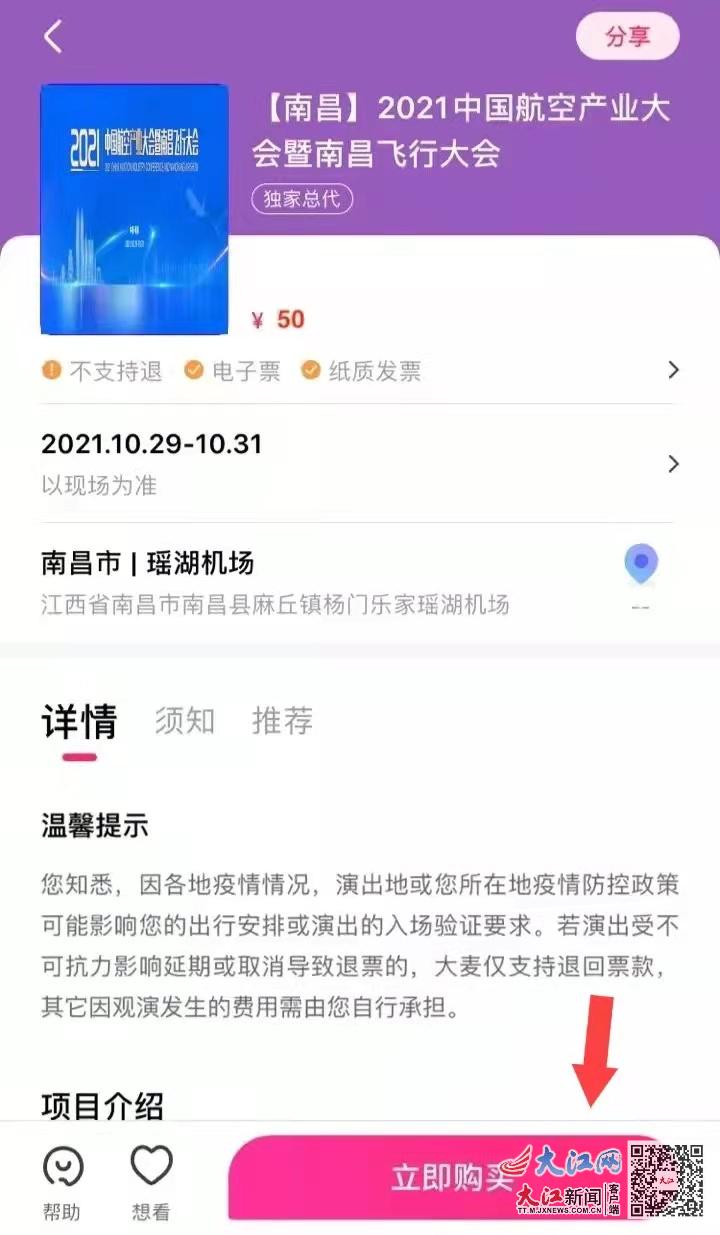Go back using the top arrow

[x=53, y=37]
